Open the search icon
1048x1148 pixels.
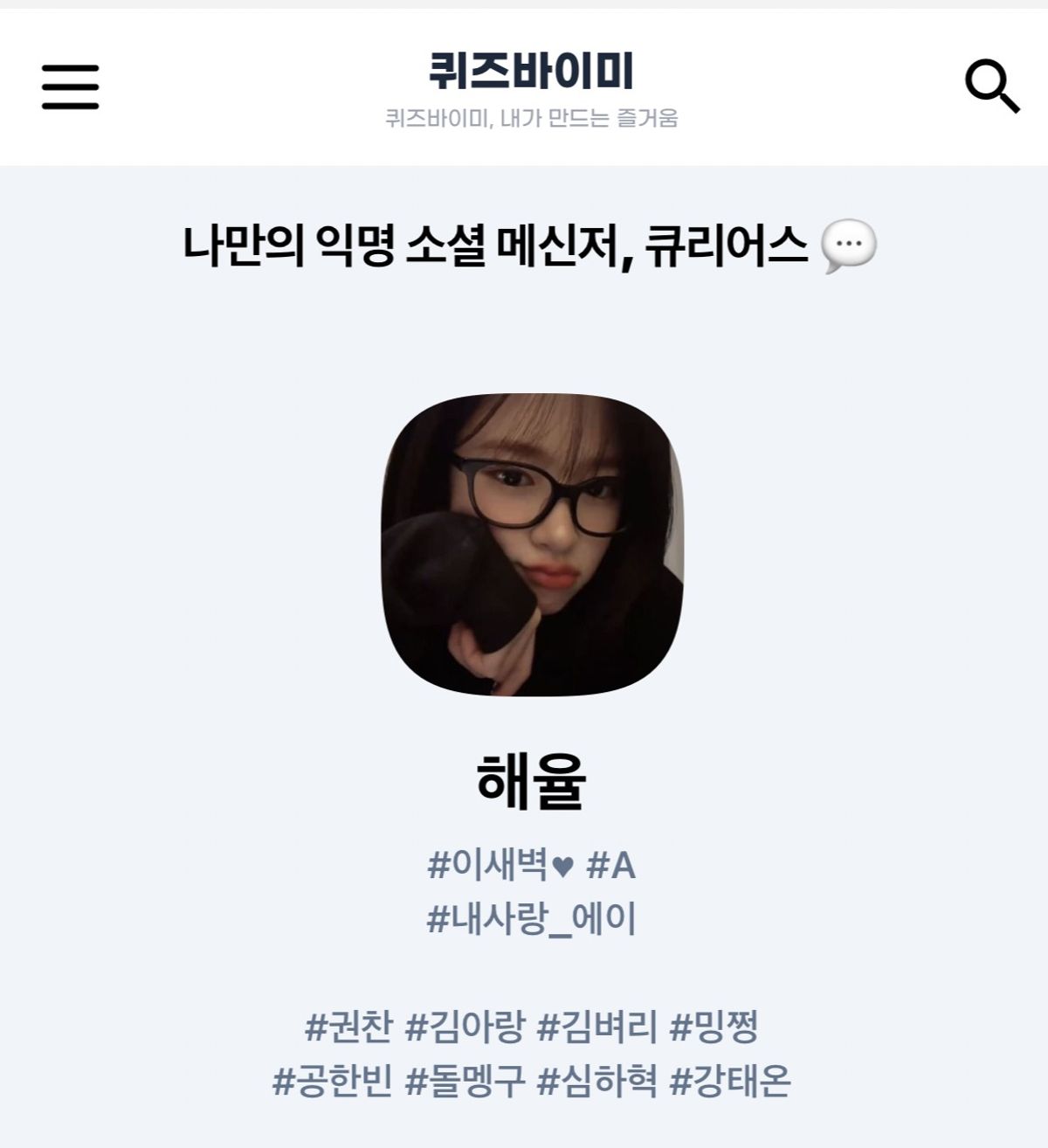coord(991,86)
